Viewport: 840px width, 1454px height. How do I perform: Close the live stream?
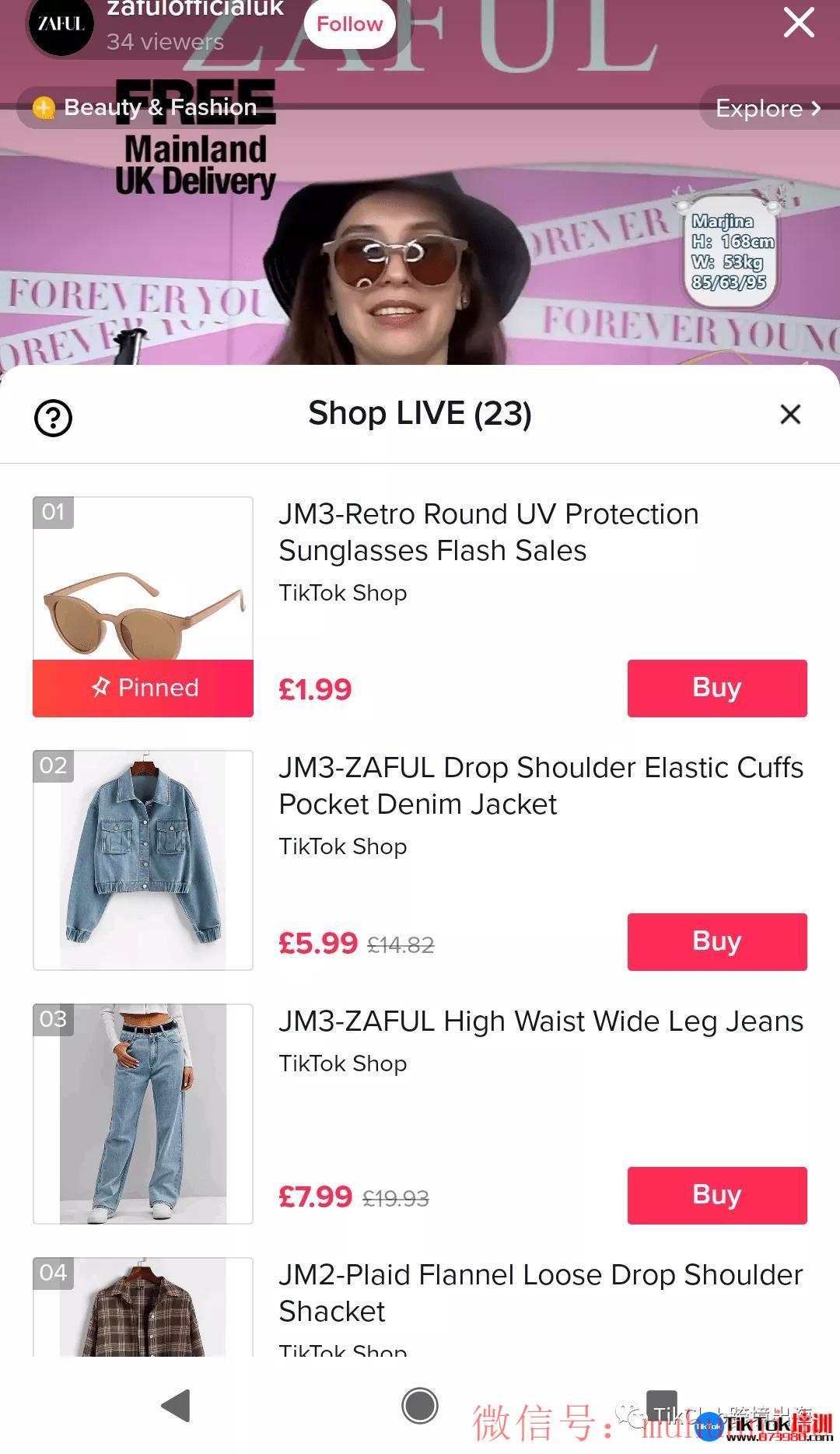click(799, 22)
